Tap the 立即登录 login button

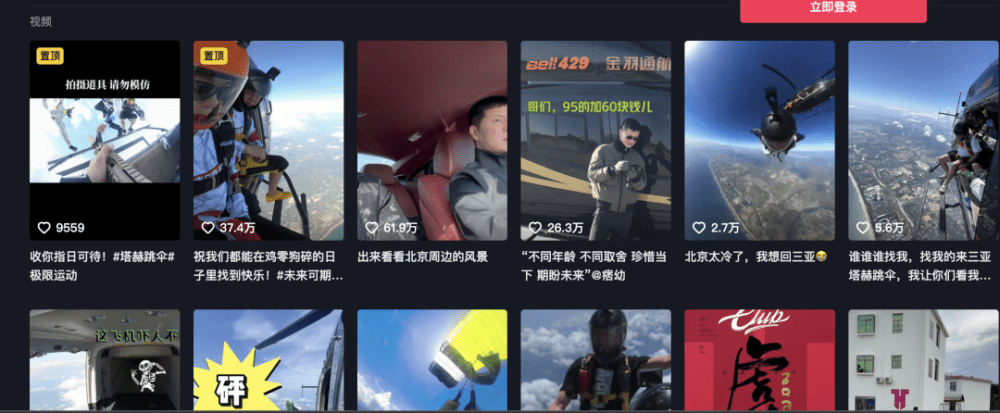[833, 9]
